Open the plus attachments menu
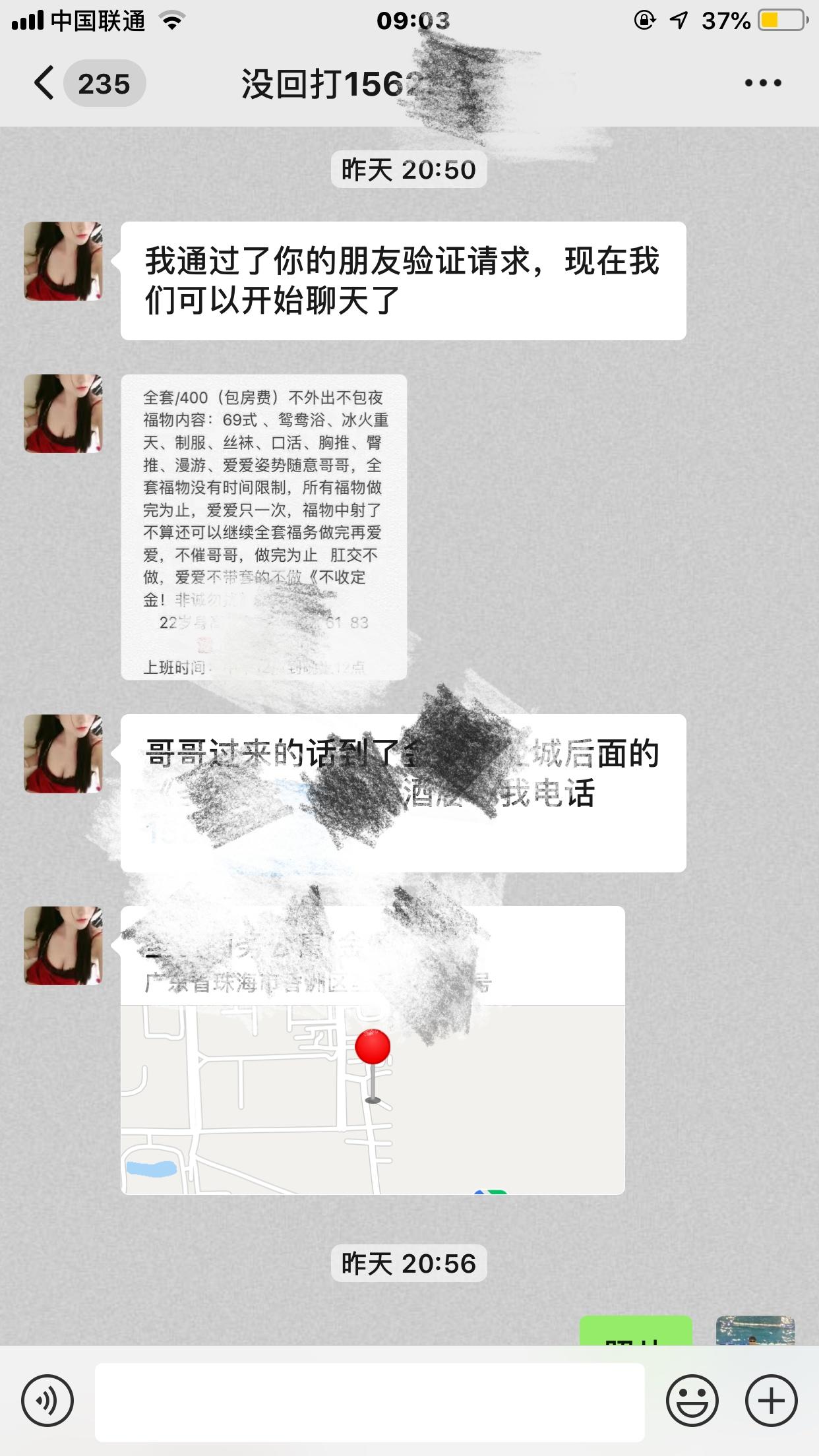This screenshot has width=819, height=1456. pyautogui.click(x=771, y=1401)
